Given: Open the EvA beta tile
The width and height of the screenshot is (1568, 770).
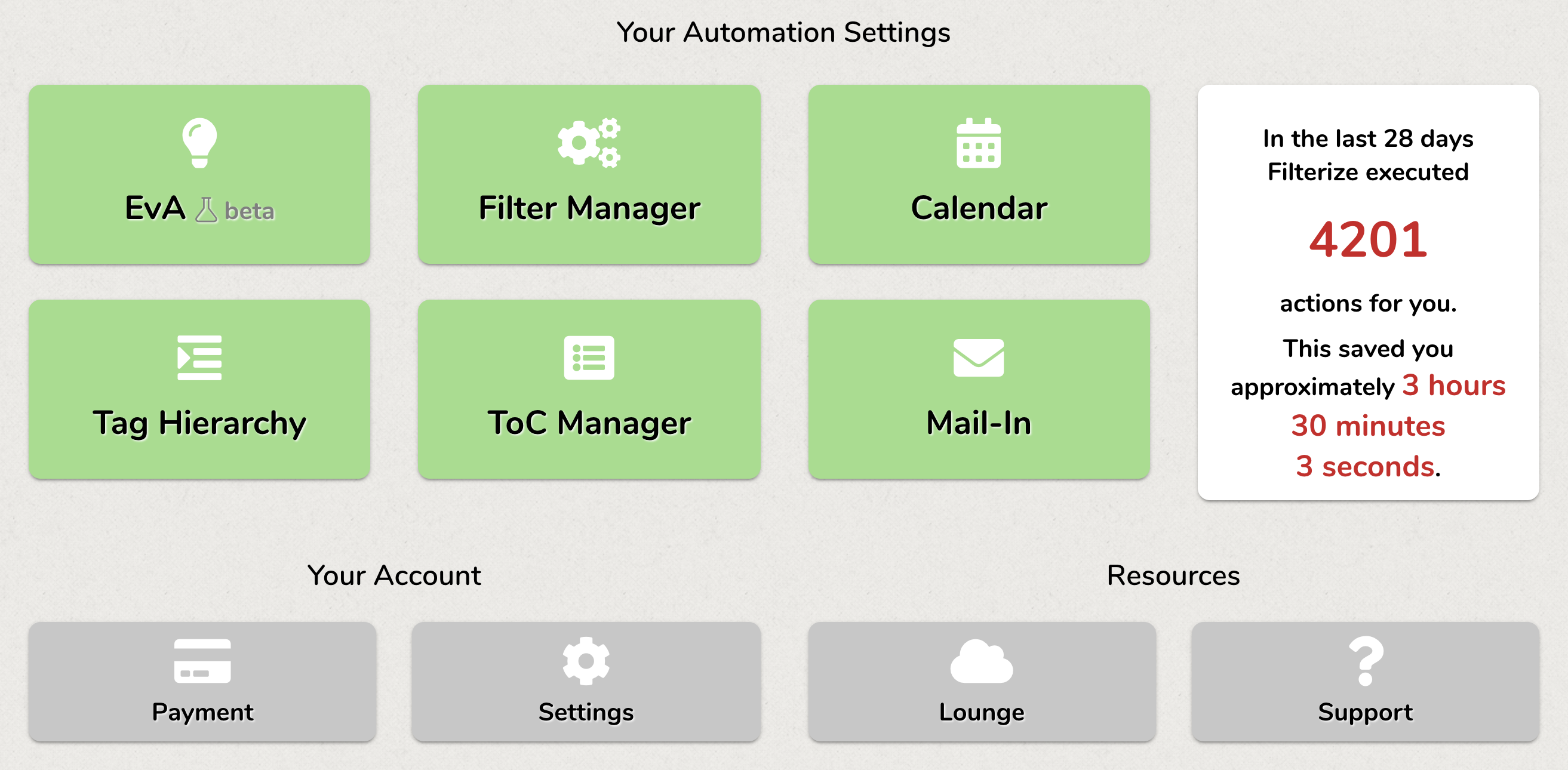Looking at the screenshot, I should coord(199,174).
